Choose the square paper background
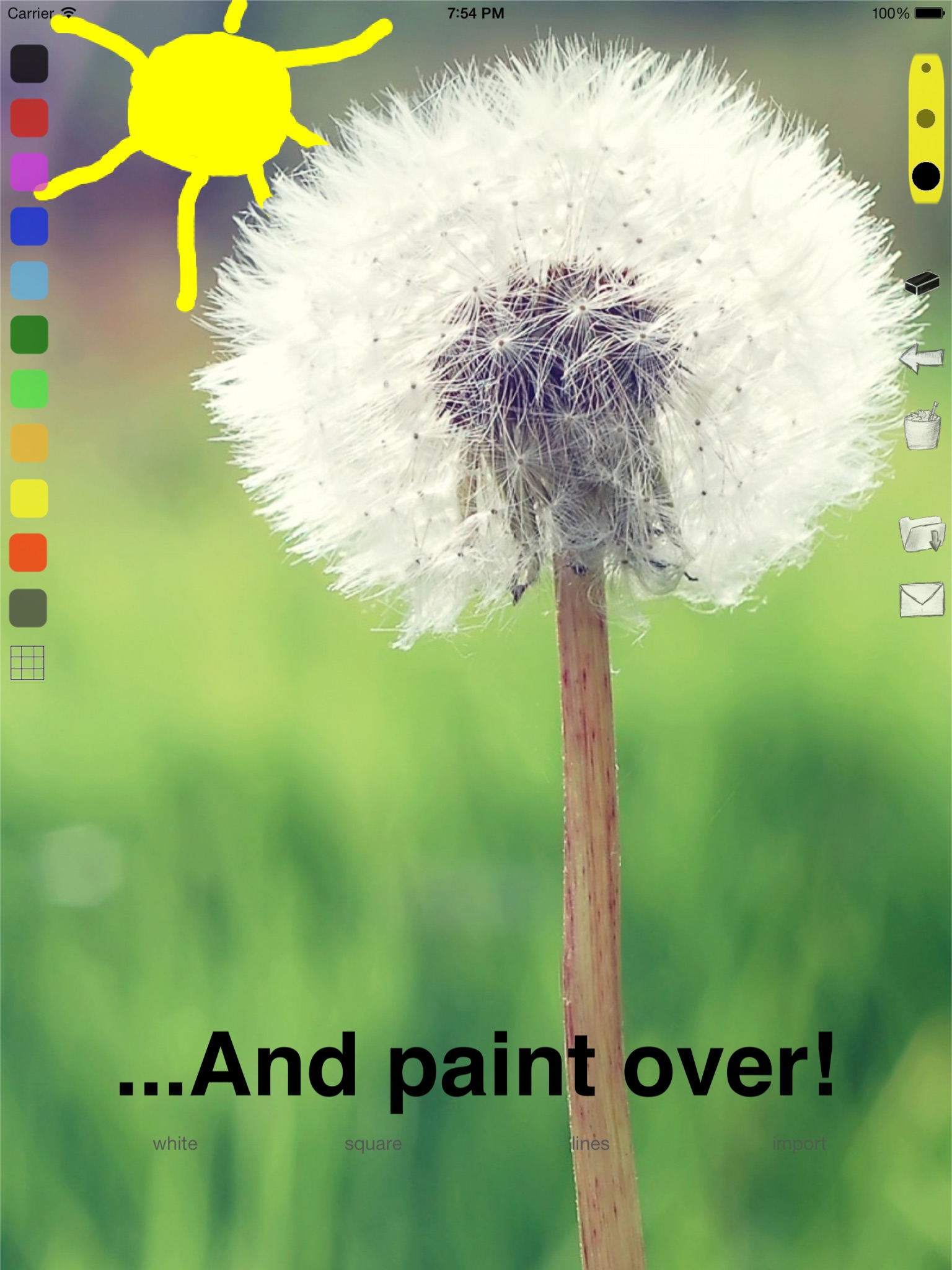952x1270 pixels. [373, 1143]
